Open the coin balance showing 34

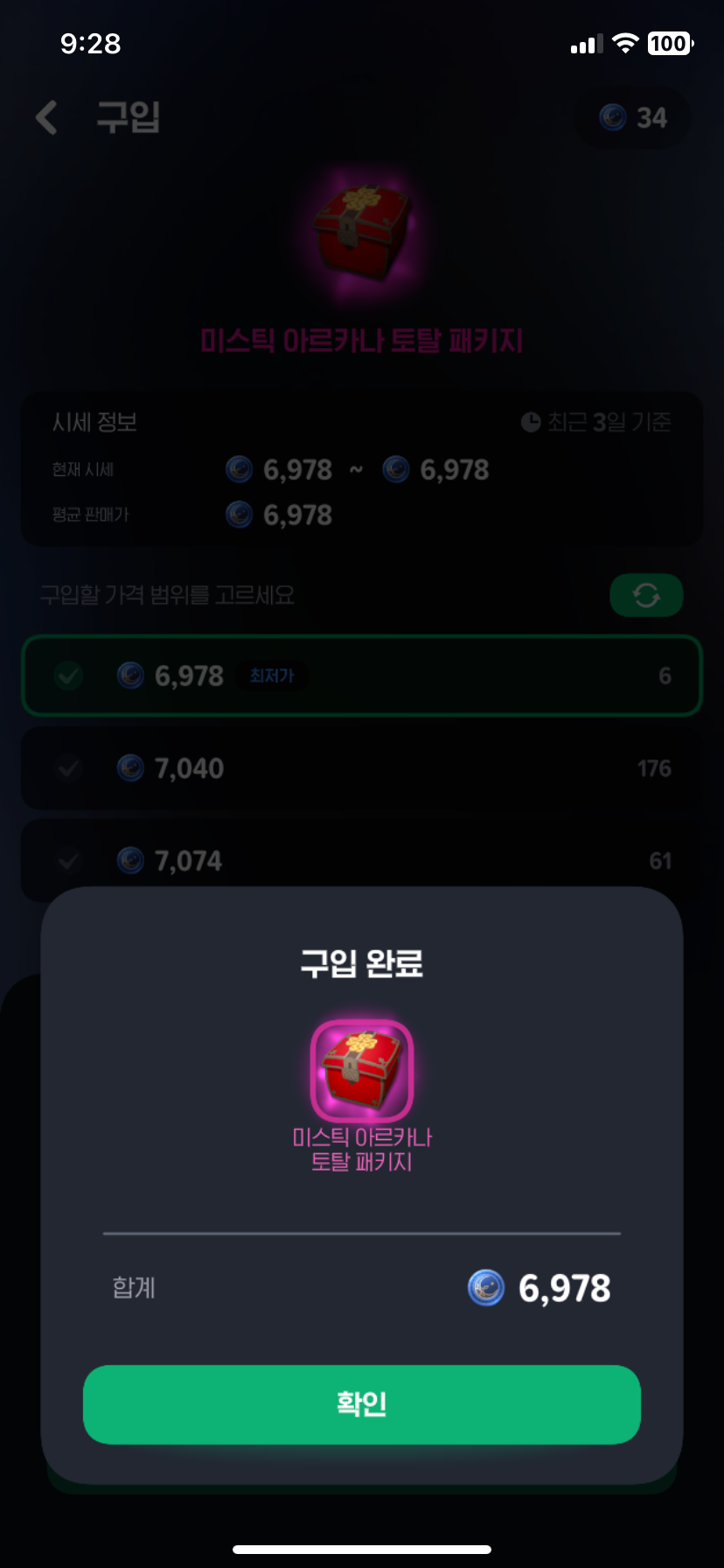(x=632, y=118)
